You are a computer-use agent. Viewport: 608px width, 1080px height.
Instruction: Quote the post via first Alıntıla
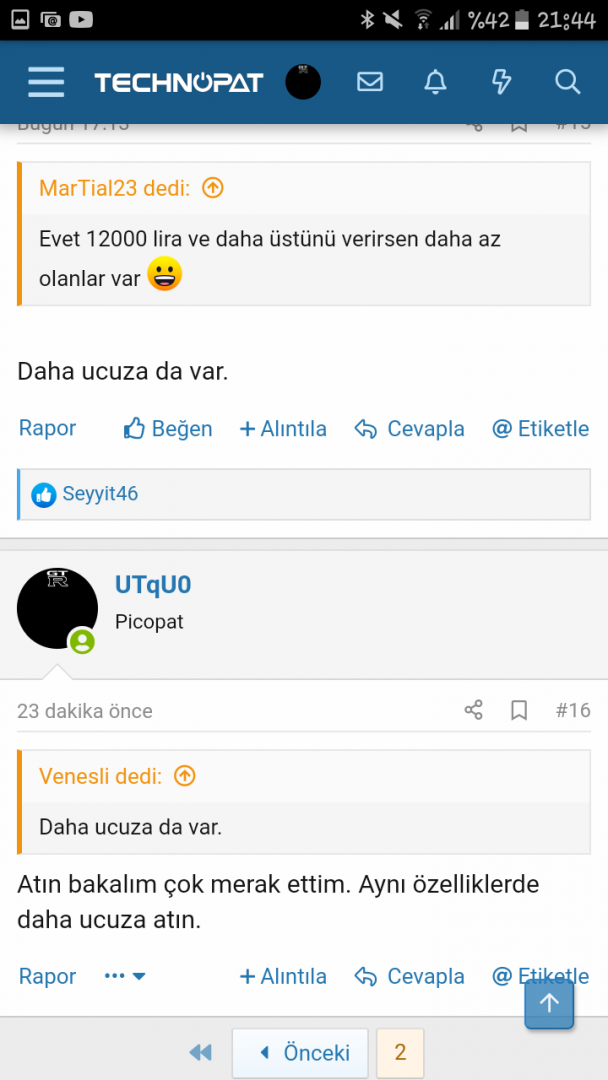(283, 428)
